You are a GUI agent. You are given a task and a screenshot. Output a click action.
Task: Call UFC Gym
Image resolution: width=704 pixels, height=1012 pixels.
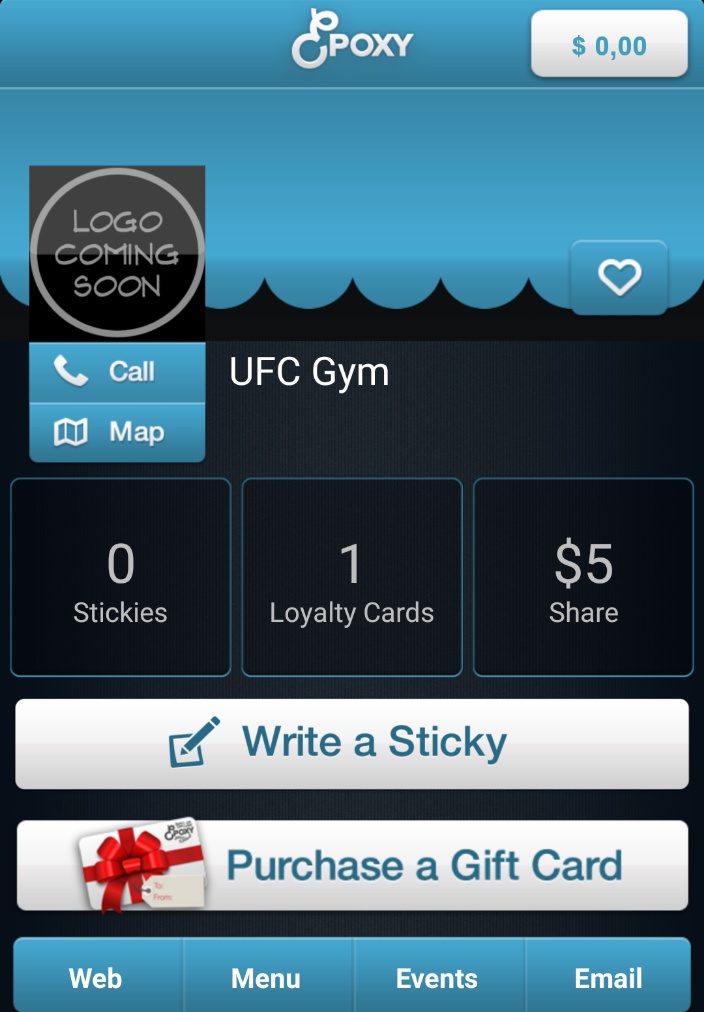117,372
